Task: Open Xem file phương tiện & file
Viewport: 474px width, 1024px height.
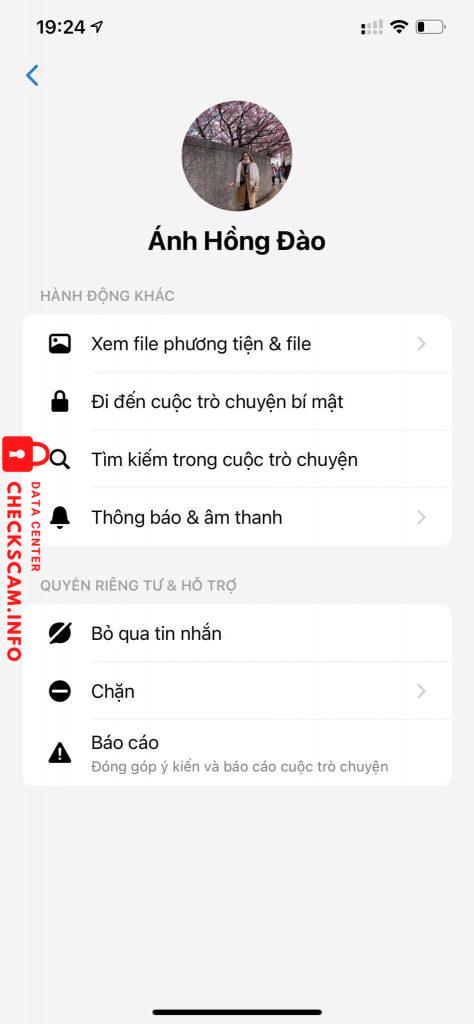Action: [237, 344]
